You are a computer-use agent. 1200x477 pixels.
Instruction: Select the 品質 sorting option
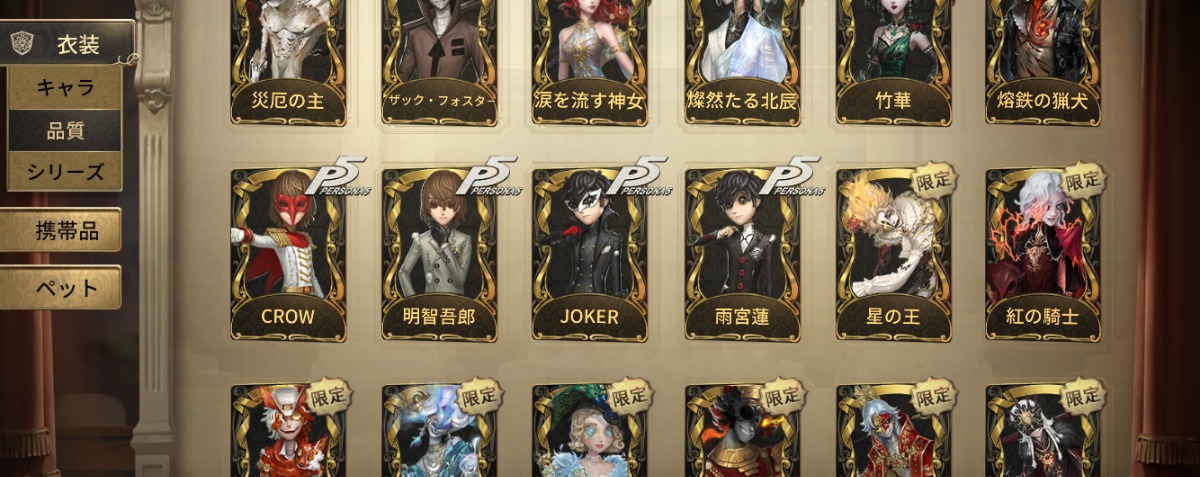click(x=65, y=130)
